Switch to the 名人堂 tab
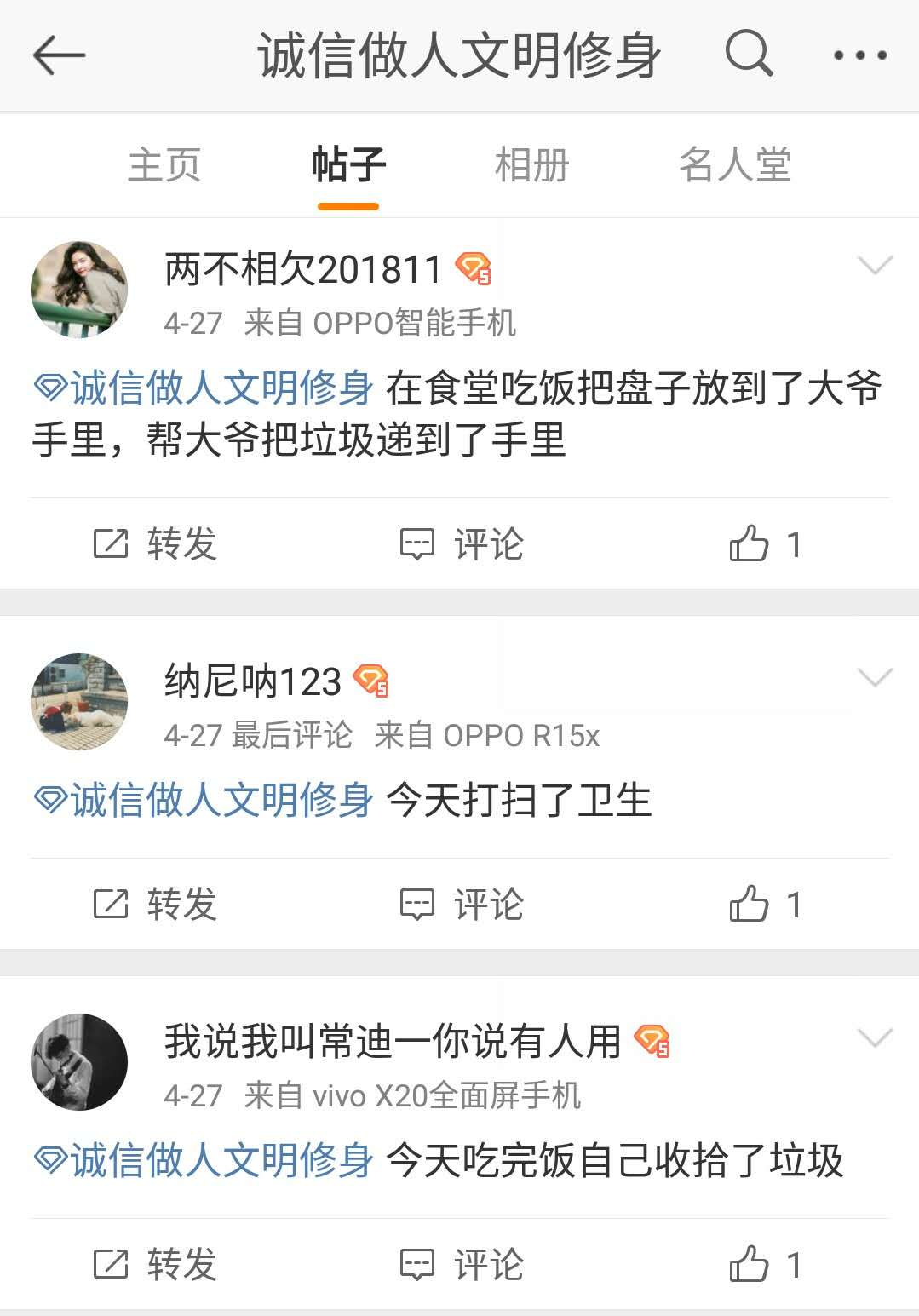 (735, 164)
